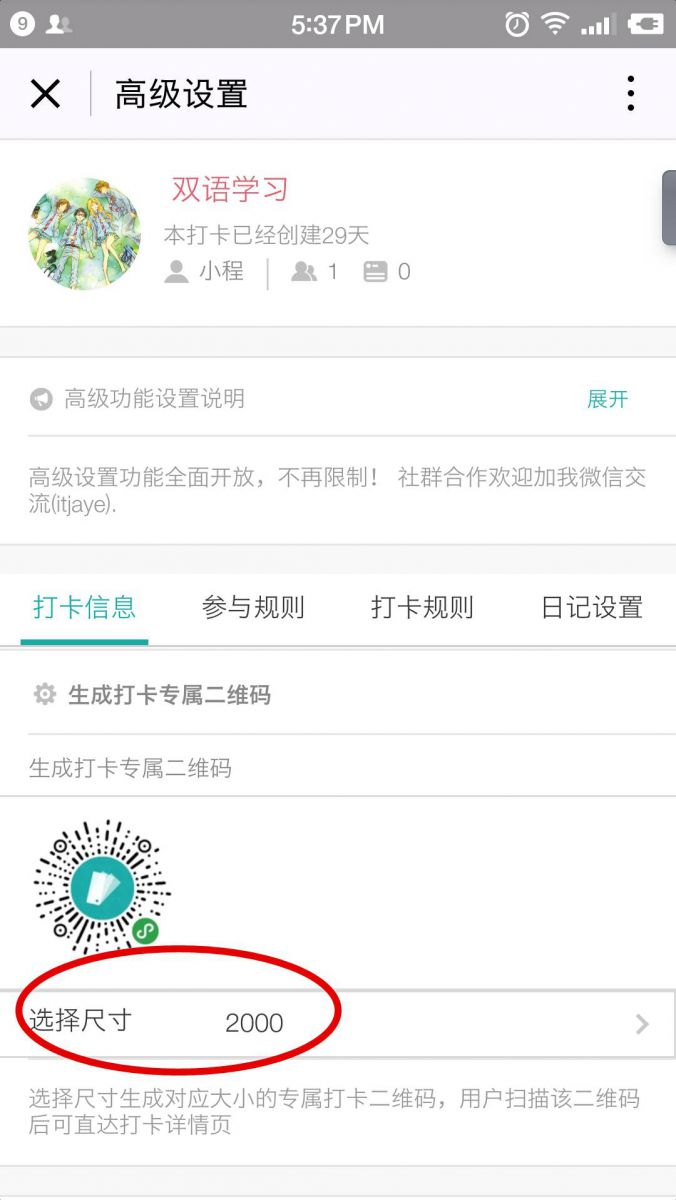Switch to the 日记设置 tab
This screenshot has width=676, height=1200.
tap(591, 607)
